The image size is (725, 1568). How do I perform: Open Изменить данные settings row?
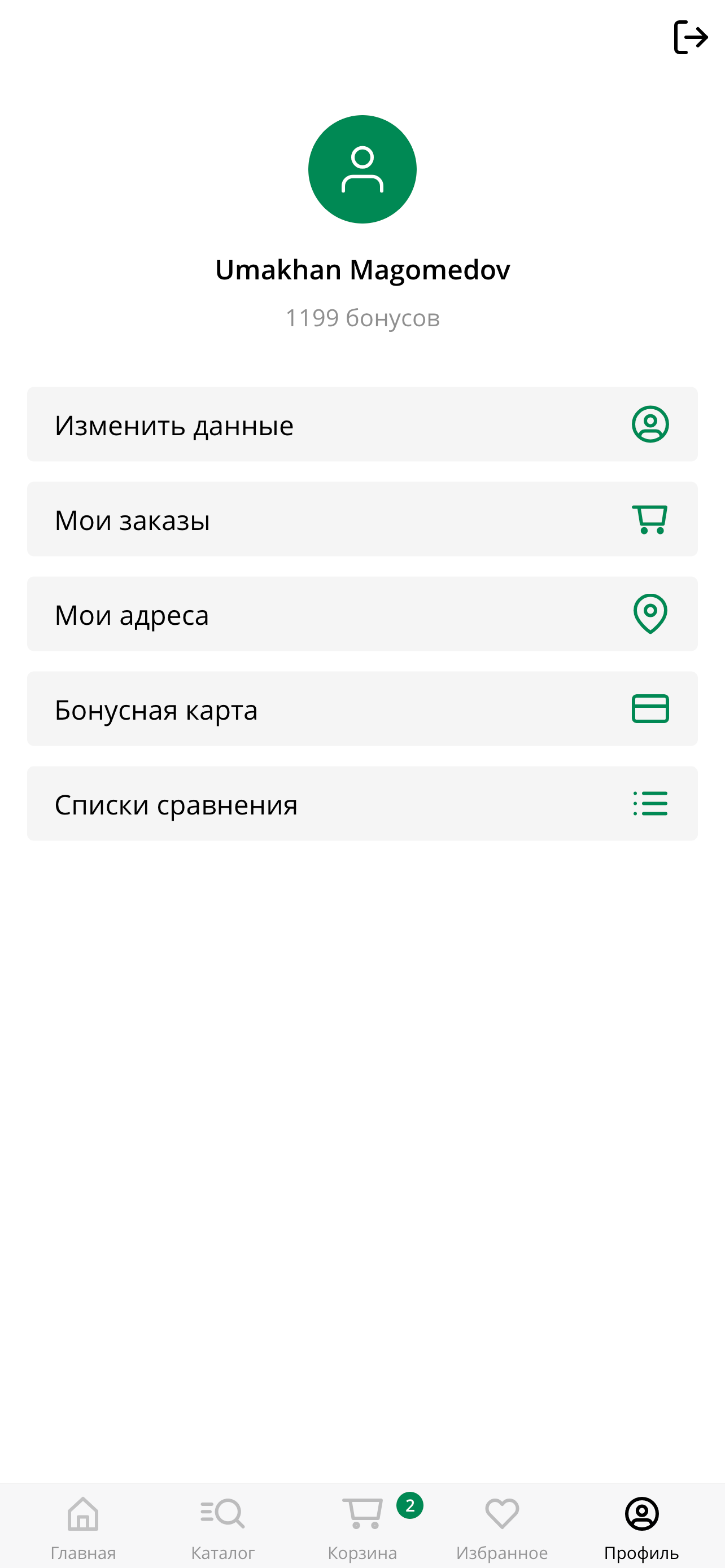pos(362,424)
